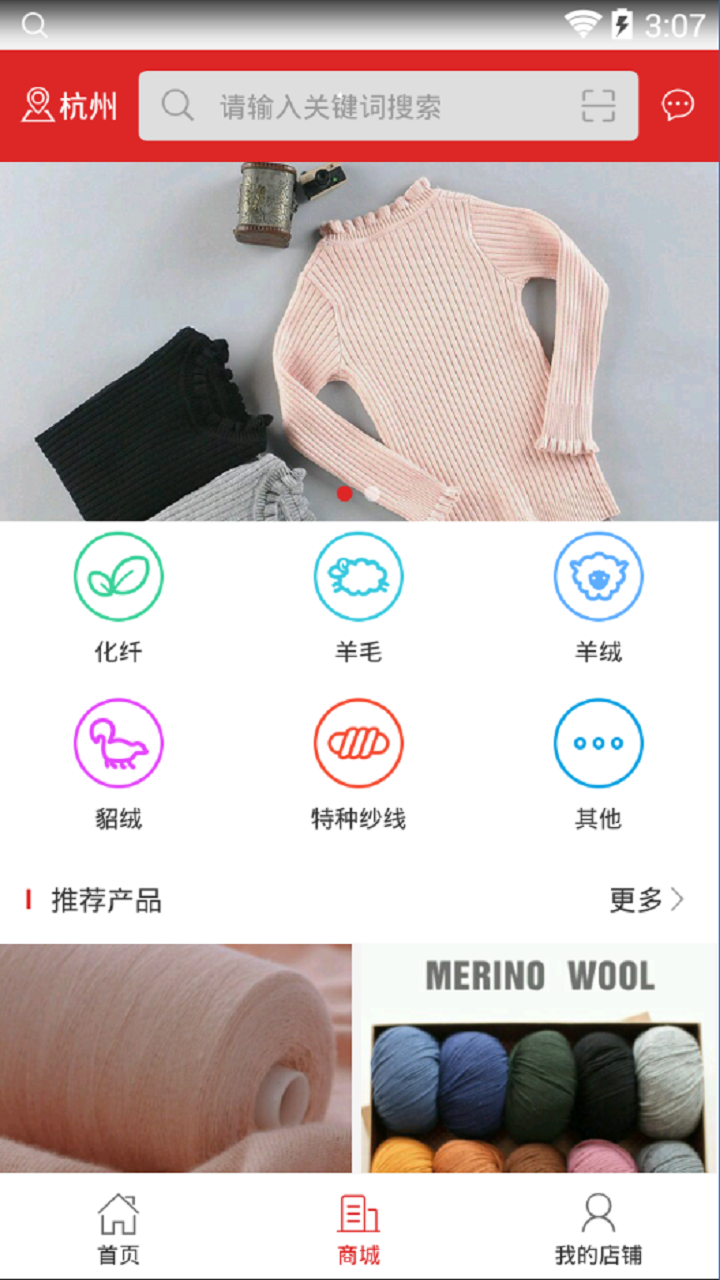This screenshot has height=1280, width=720.
Task: Select the 羊毛 category
Action: [x=359, y=598]
